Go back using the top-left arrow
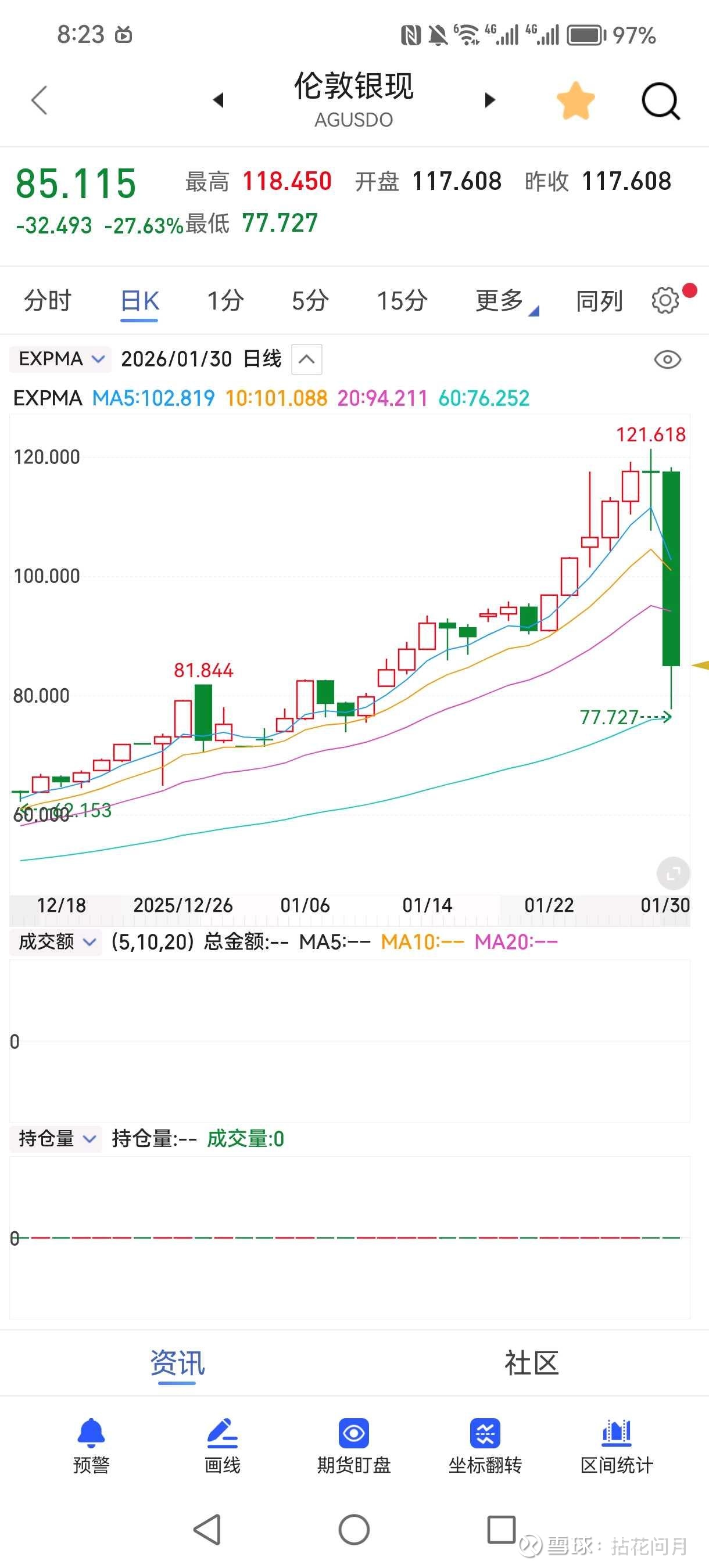The image size is (709, 1568). point(39,100)
